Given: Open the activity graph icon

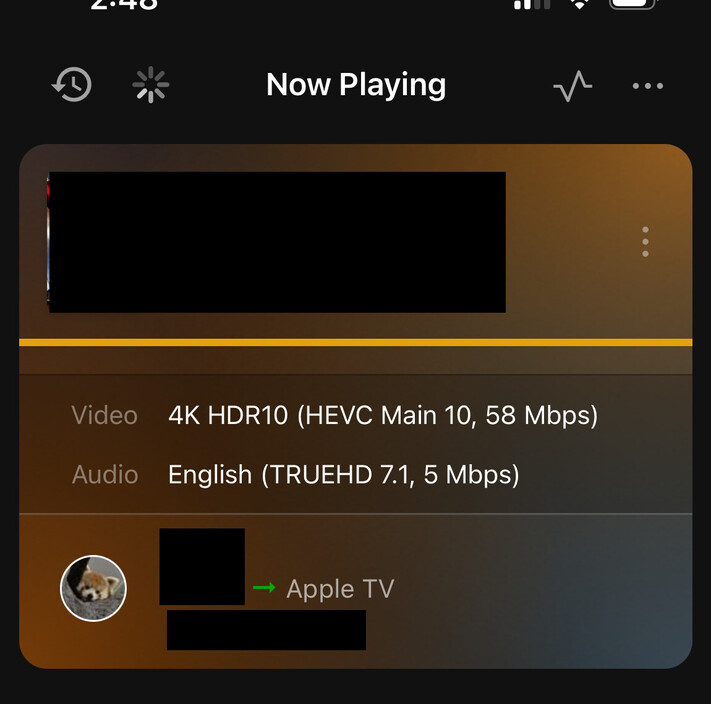Looking at the screenshot, I should tap(572, 86).
